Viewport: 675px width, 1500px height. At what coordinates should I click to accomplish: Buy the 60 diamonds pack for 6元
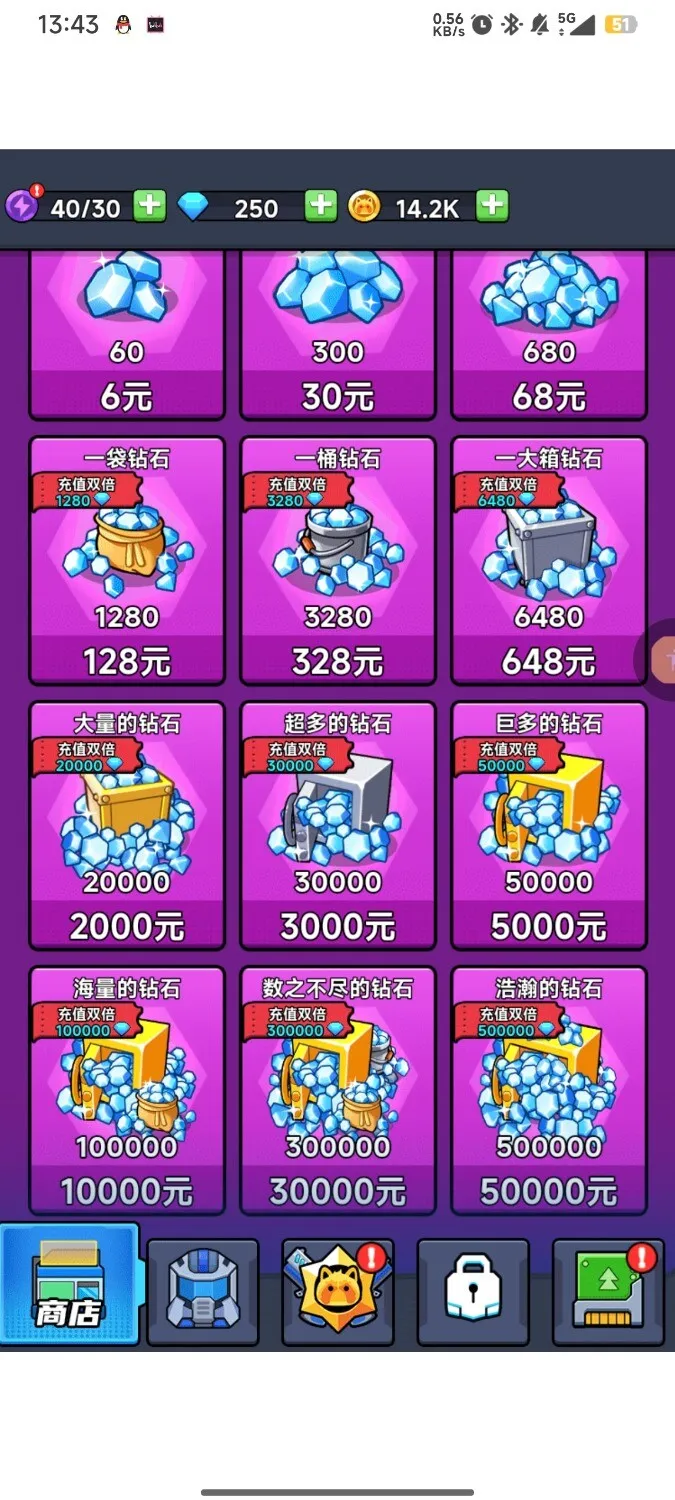[127, 335]
